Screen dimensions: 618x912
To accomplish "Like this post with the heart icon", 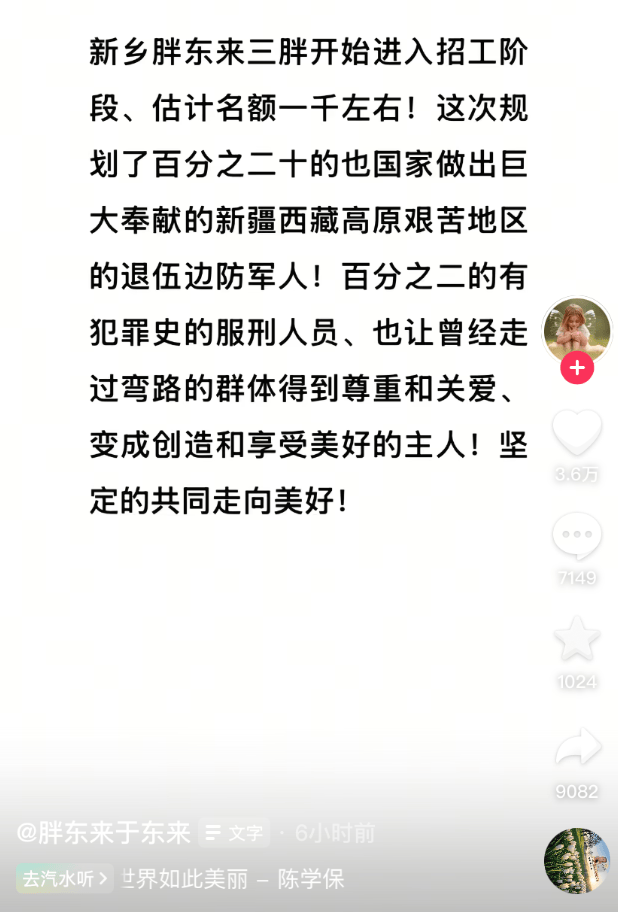I will 577,433.
